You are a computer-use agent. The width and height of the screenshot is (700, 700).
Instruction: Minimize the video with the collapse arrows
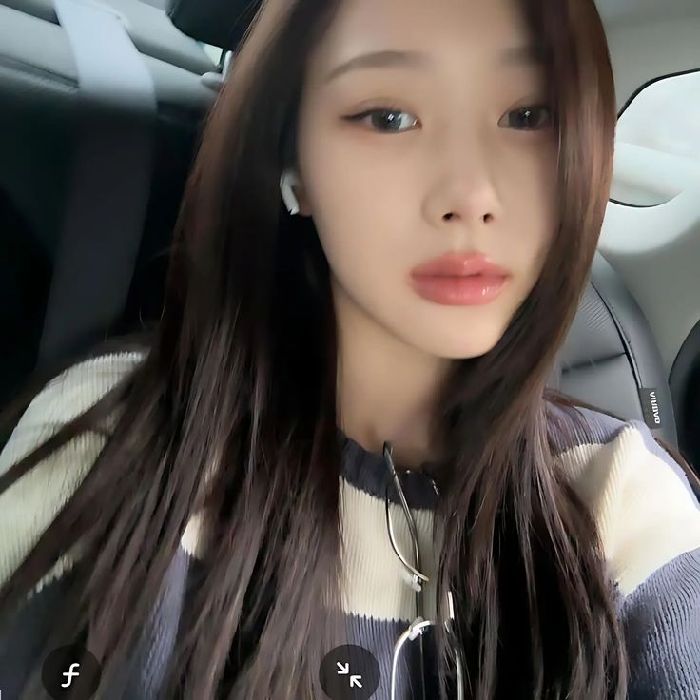[x=349, y=674]
